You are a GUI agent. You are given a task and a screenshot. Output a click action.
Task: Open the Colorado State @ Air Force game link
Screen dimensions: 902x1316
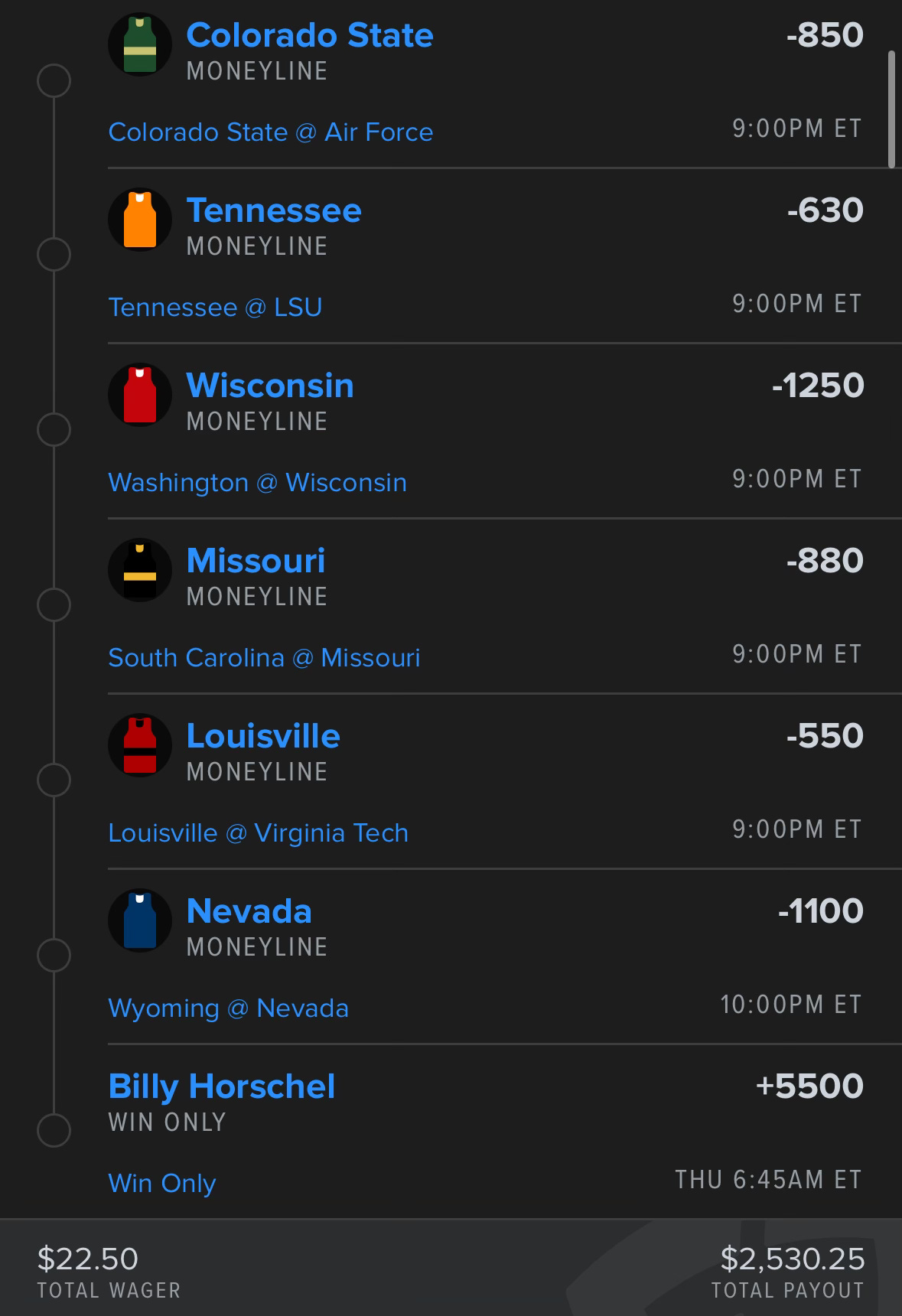click(271, 132)
